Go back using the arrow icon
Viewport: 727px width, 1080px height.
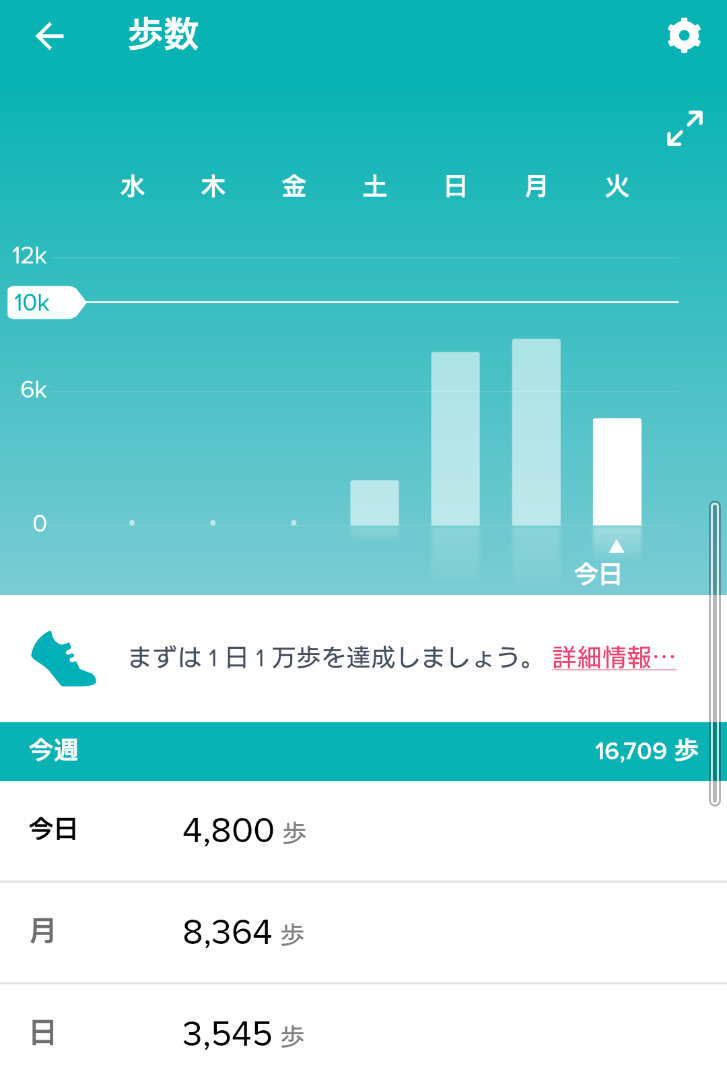click(49, 37)
